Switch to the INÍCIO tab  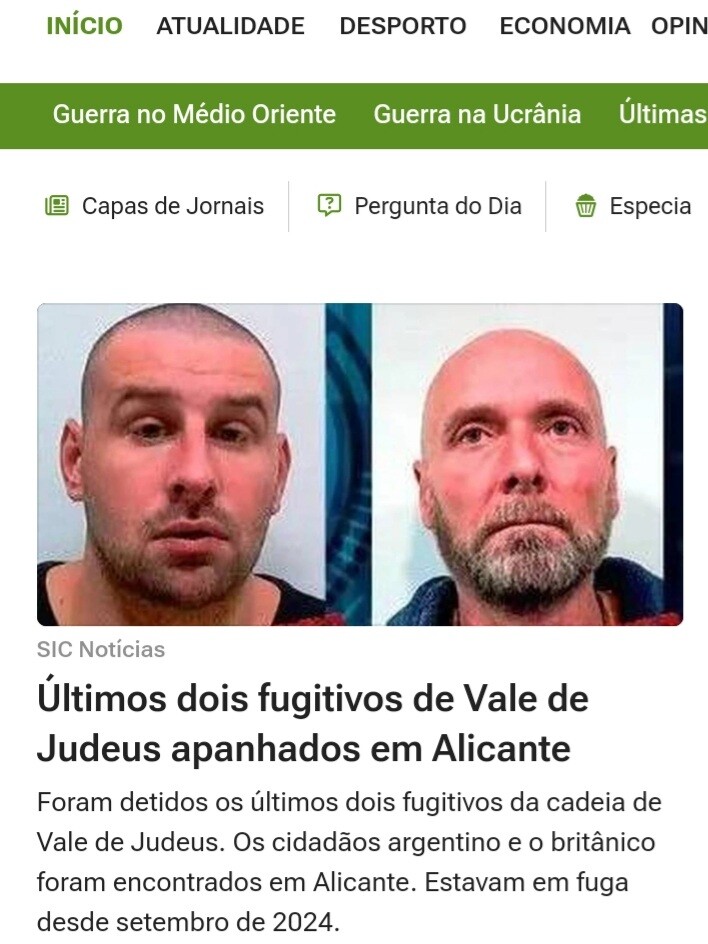(x=84, y=26)
